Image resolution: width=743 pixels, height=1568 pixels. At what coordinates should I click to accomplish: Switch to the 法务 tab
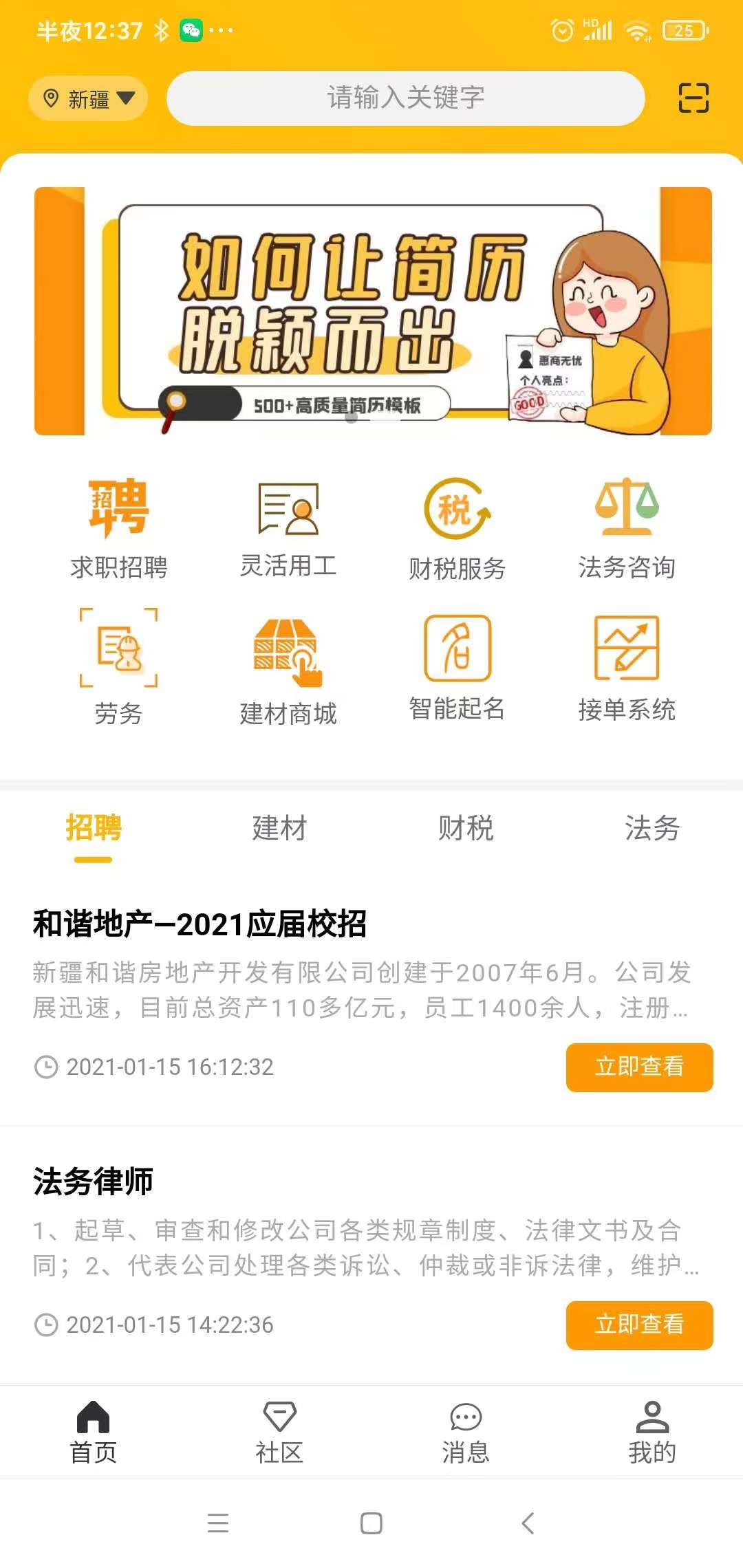click(x=652, y=828)
